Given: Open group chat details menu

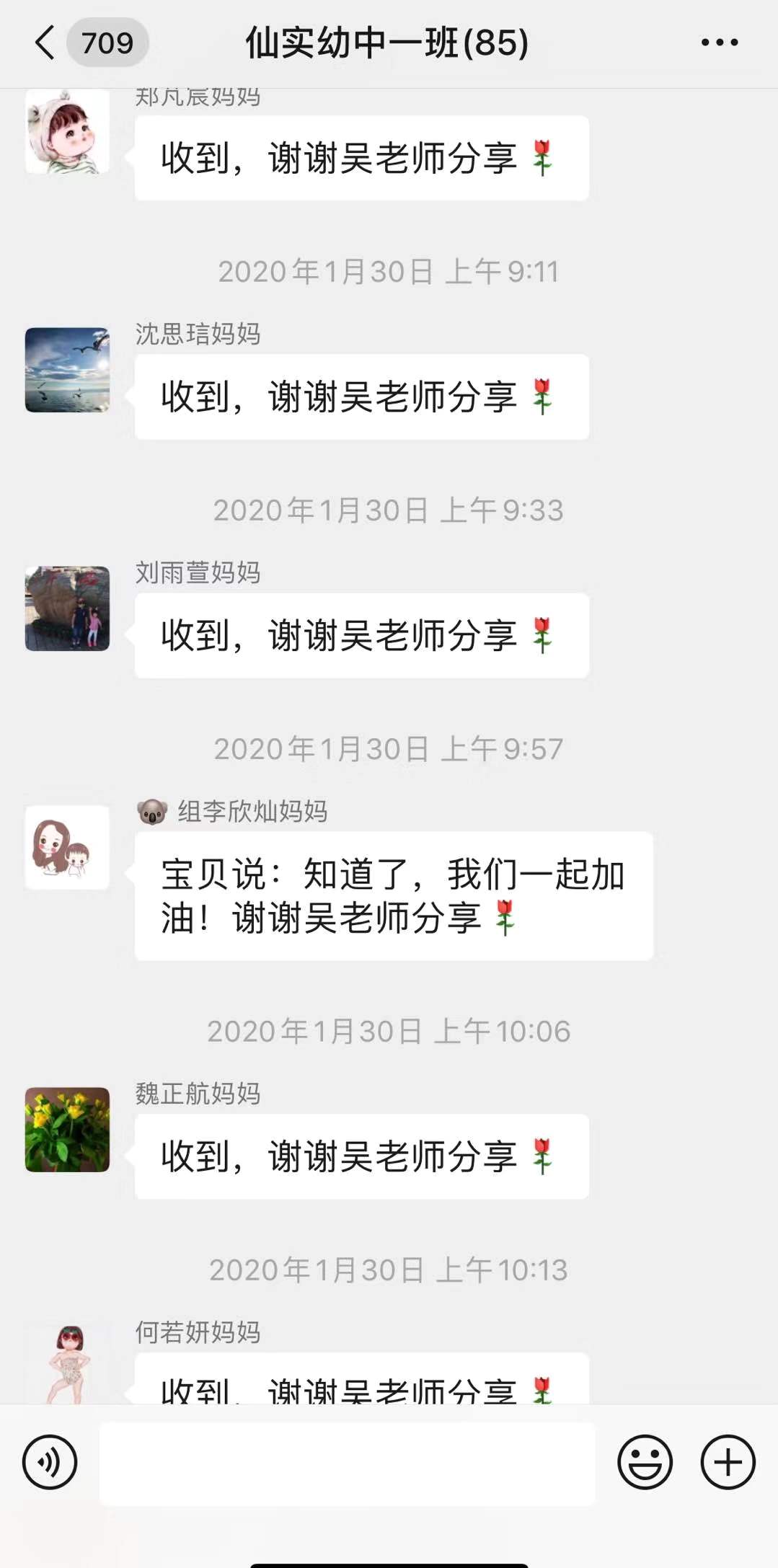Looking at the screenshot, I should 719,43.
